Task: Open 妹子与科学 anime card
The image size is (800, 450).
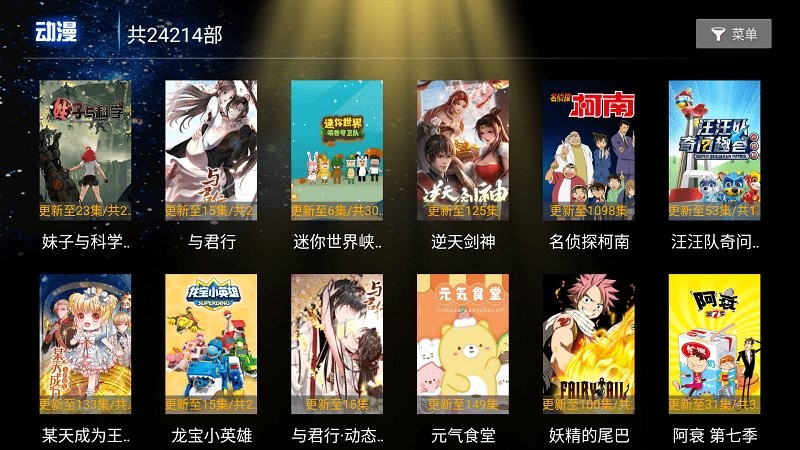Action: (85, 150)
